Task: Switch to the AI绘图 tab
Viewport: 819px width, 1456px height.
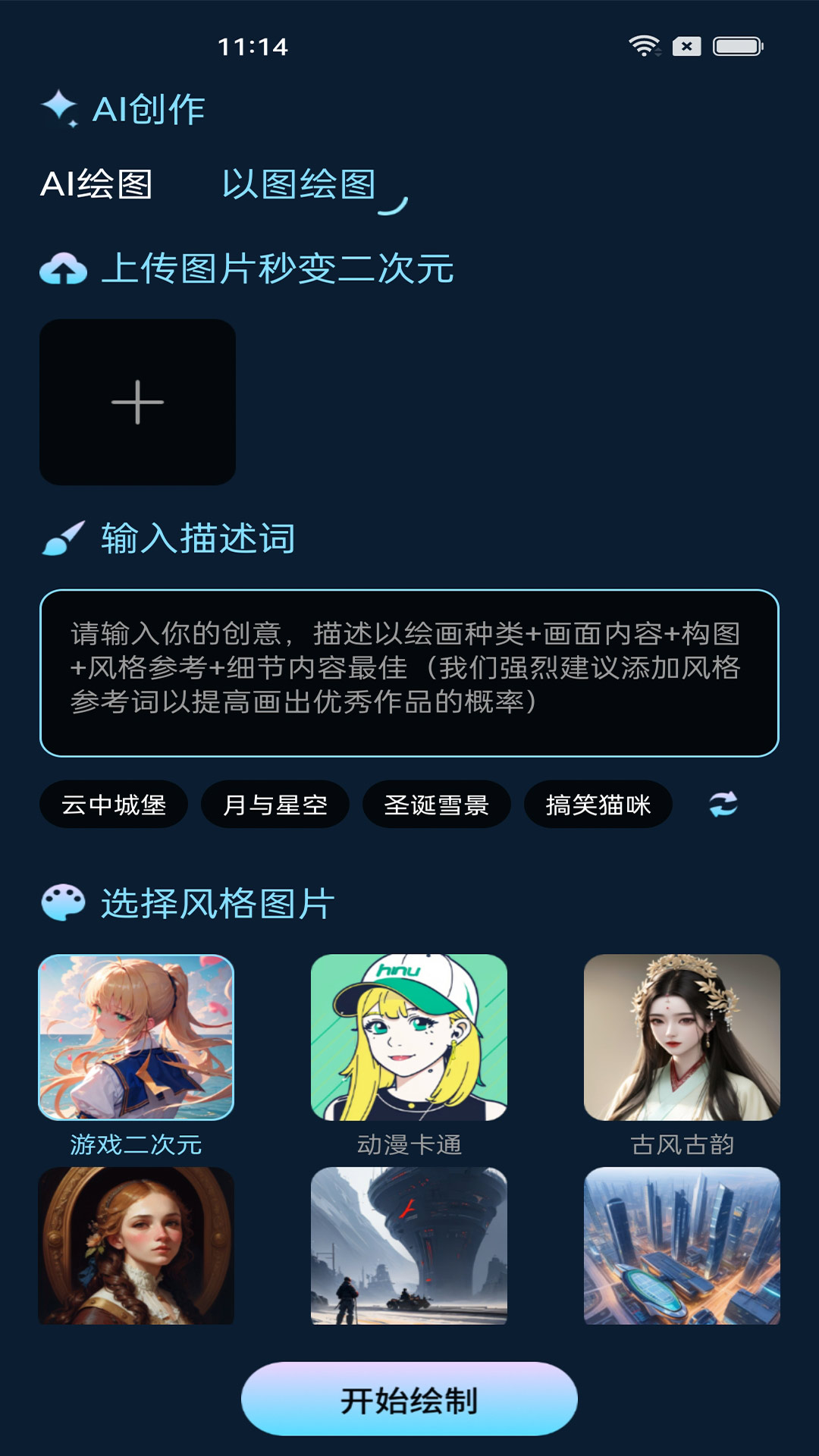Action: coord(96,184)
